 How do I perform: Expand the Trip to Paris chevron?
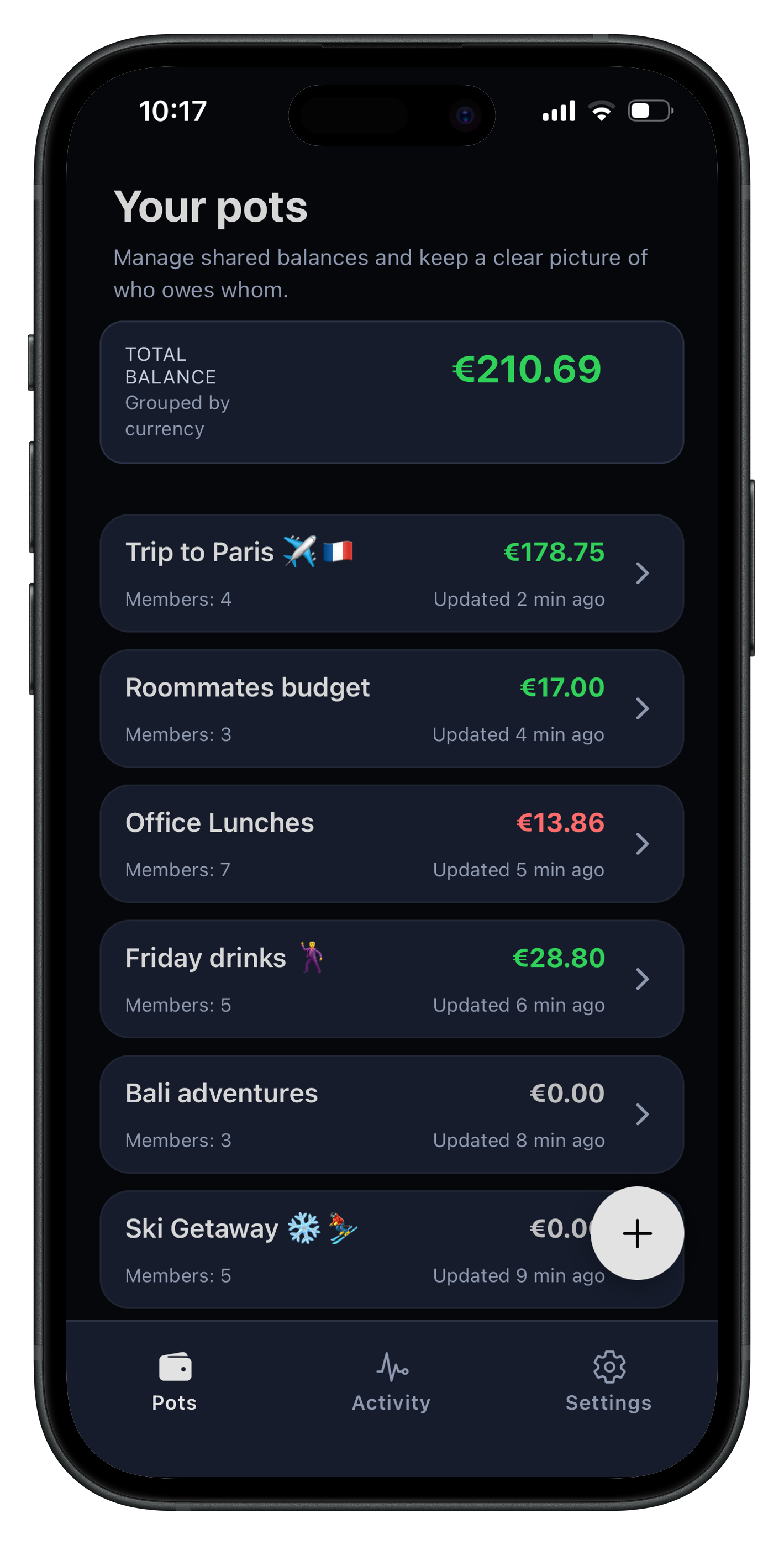(x=643, y=574)
